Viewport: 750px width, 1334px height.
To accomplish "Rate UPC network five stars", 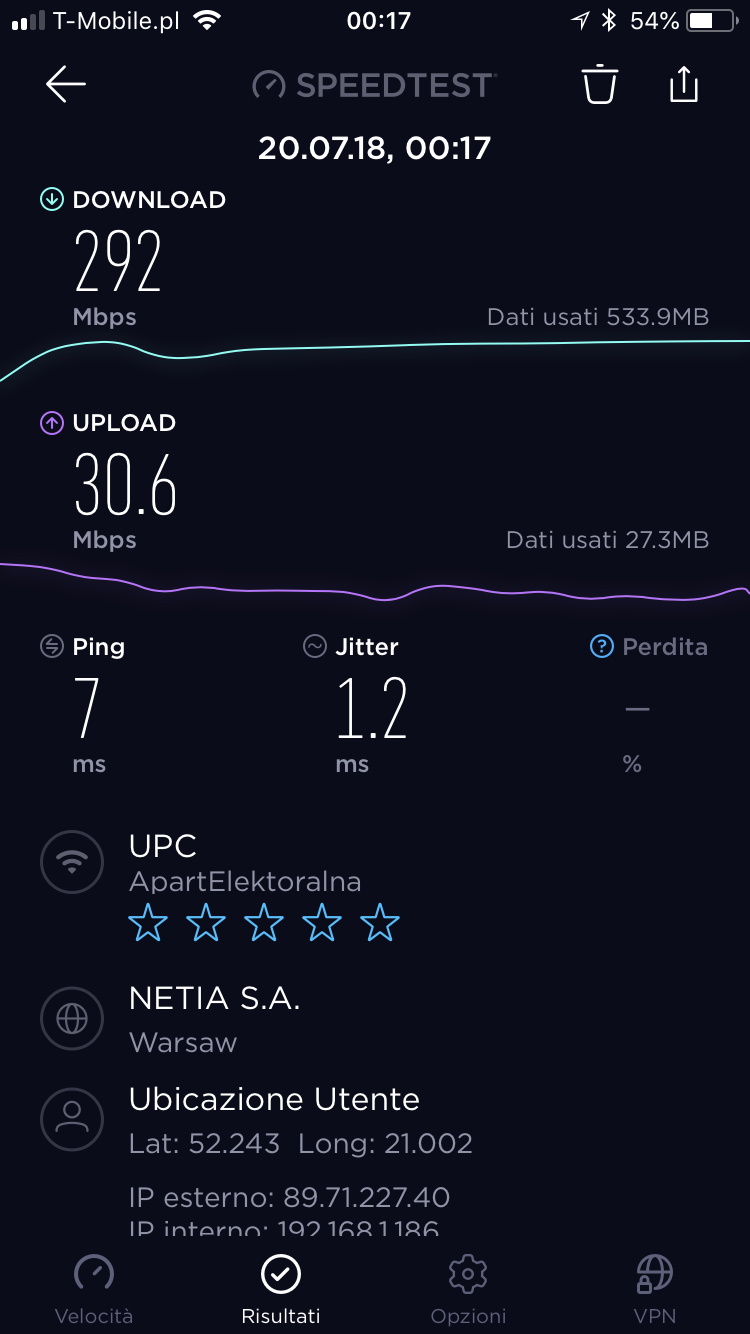I will pyautogui.click(x=380, y=924).
